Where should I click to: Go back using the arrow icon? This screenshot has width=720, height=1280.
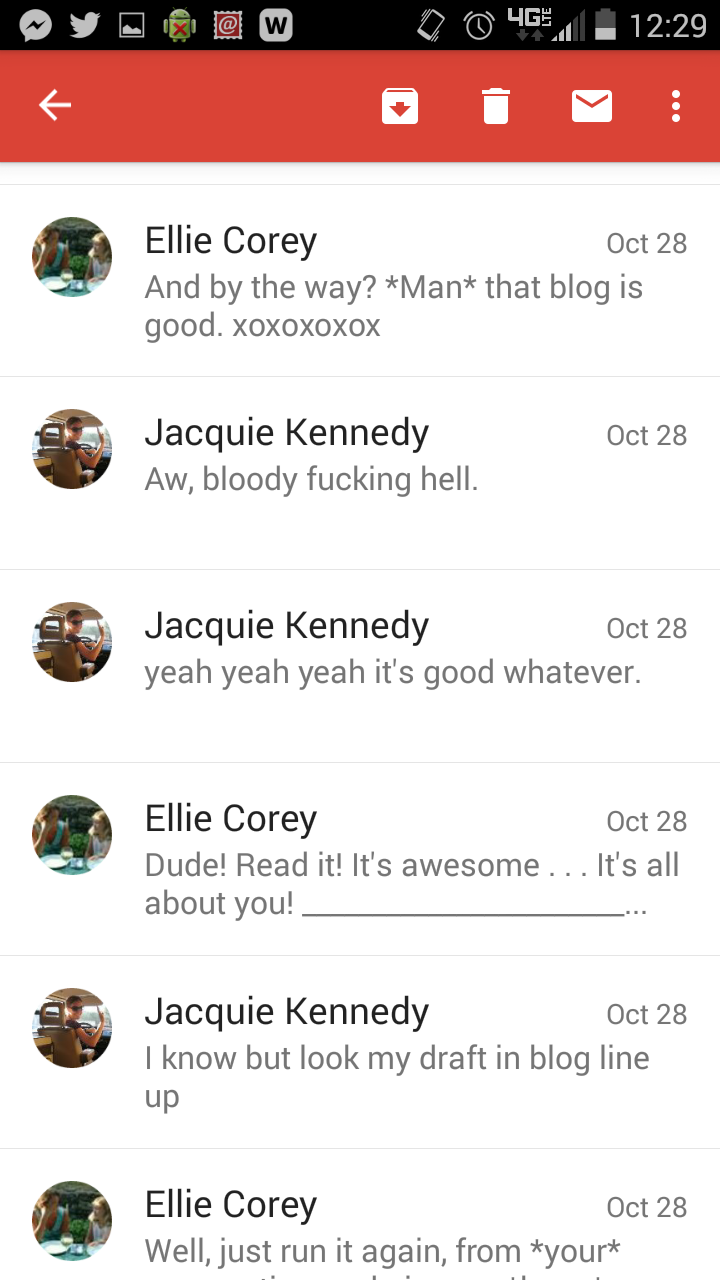tap(55, 105)
